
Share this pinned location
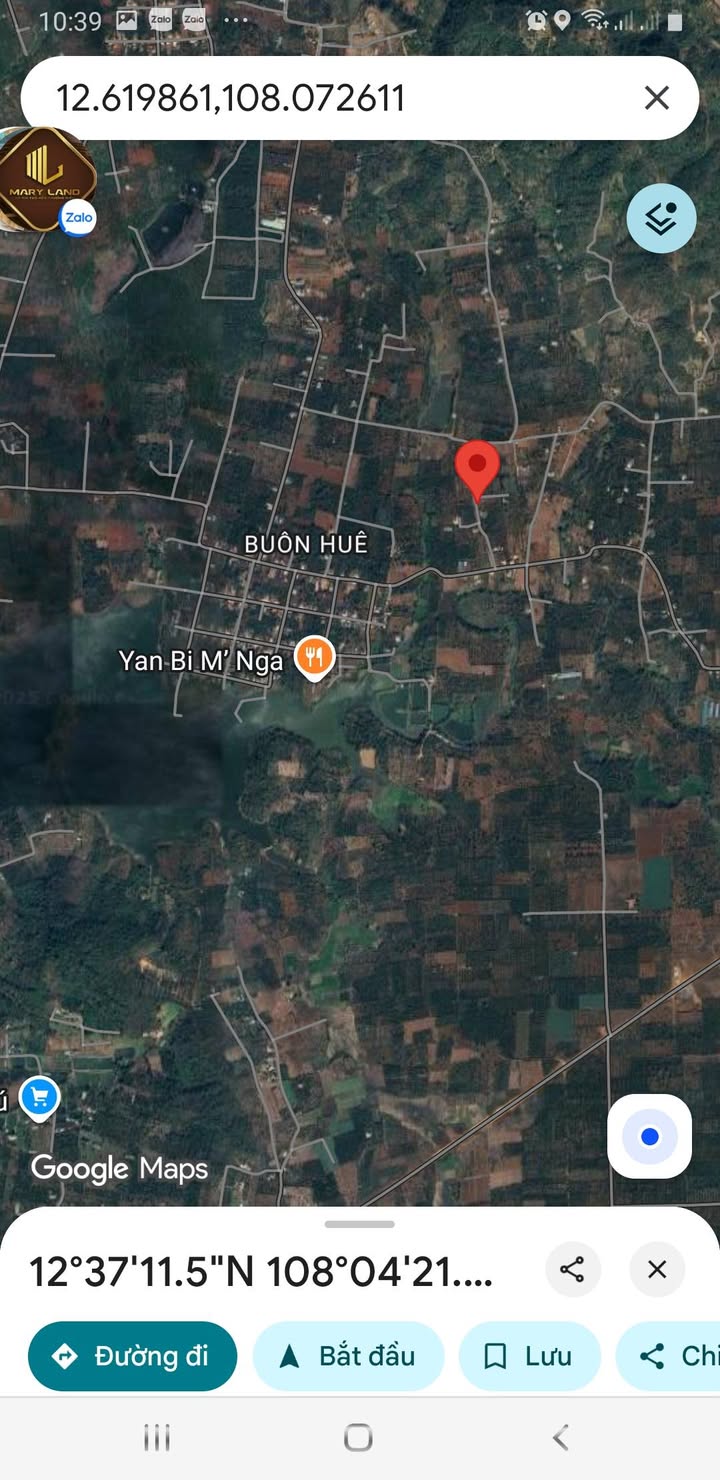point(572,1270)
